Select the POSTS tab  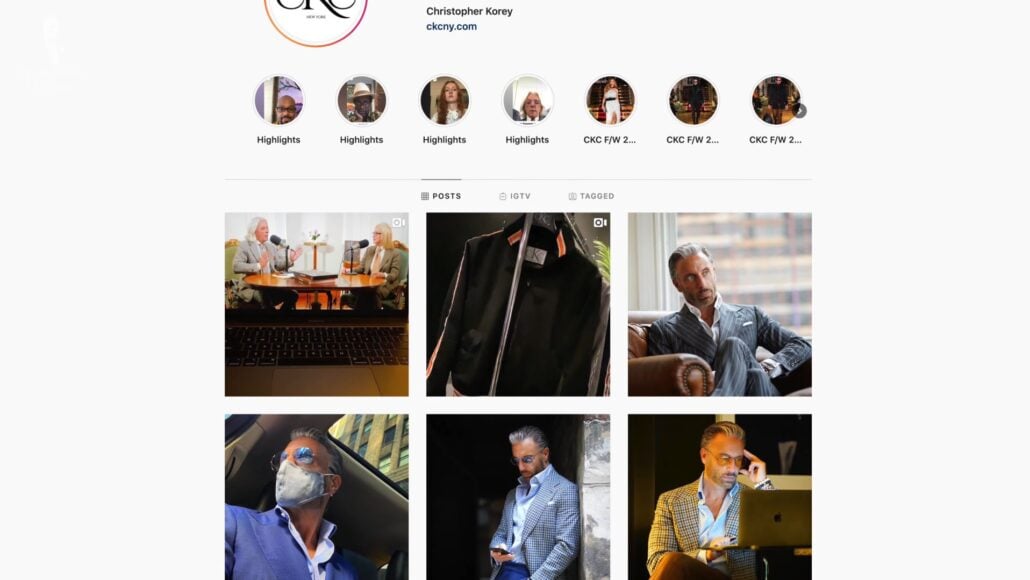click(441, 196)
